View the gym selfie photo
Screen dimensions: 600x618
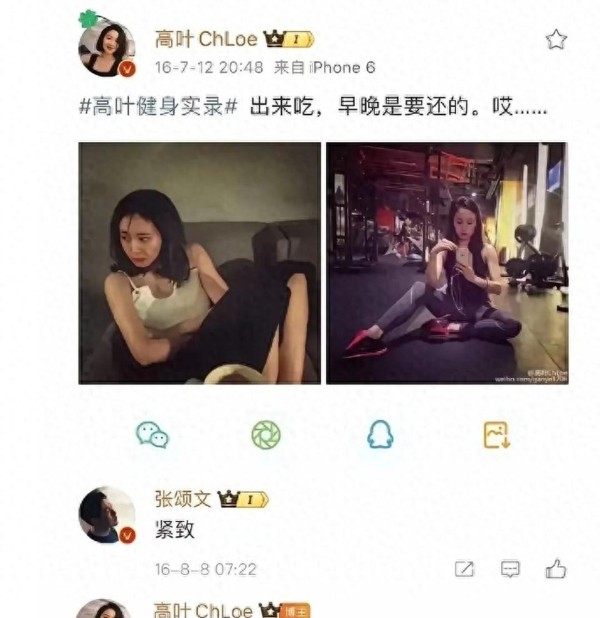click(x=447, y=263)
